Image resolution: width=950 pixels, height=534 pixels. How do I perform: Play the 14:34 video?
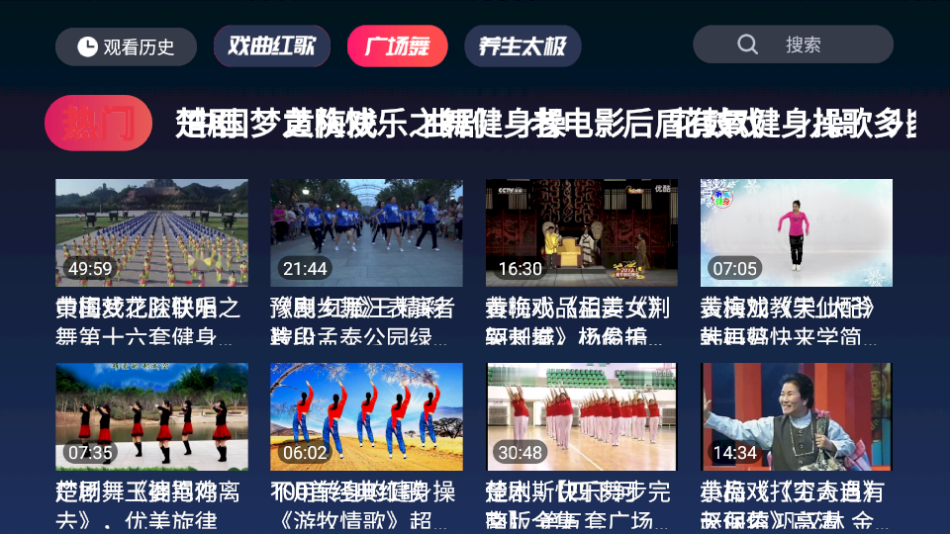click(x=796, y=417)
